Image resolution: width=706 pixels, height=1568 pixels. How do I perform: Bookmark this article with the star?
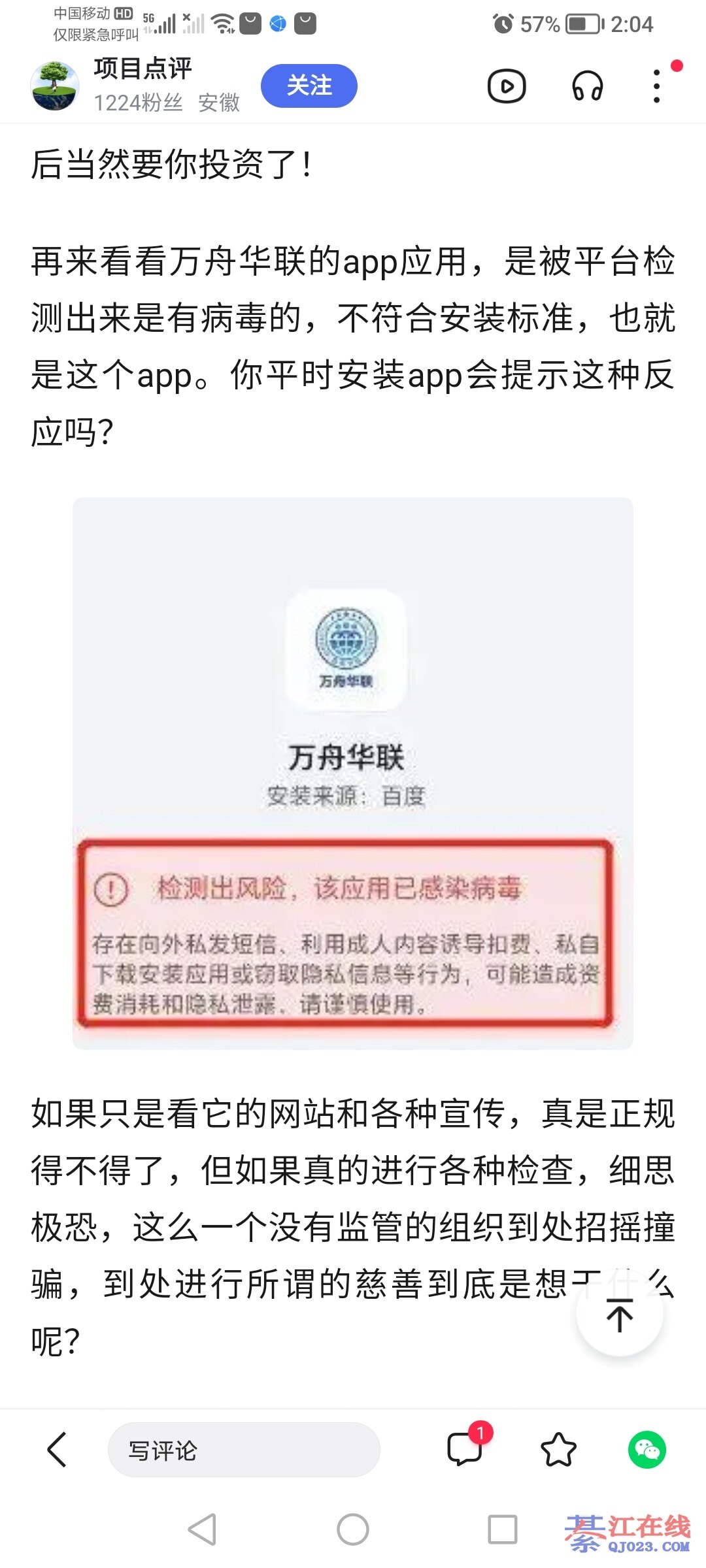[x=558, y=1450]
